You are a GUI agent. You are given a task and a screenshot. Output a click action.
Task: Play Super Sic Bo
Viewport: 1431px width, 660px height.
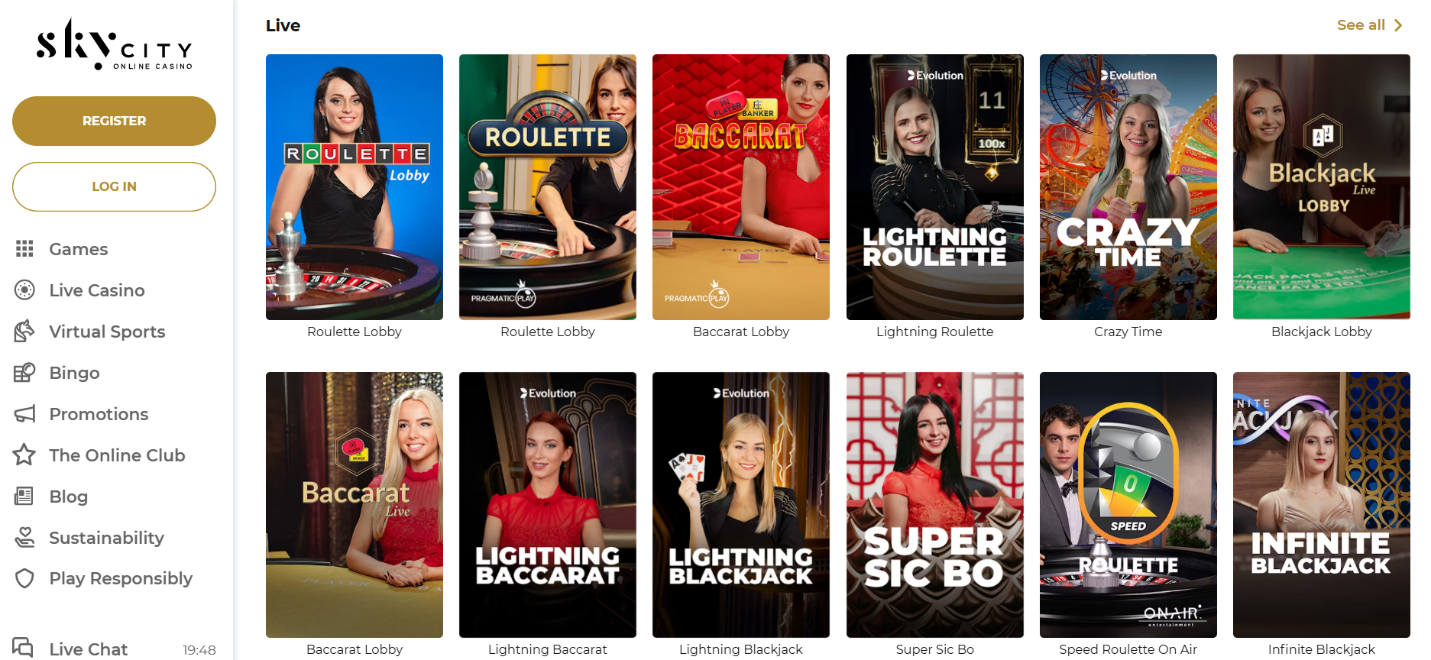click(x=934, y=505)
